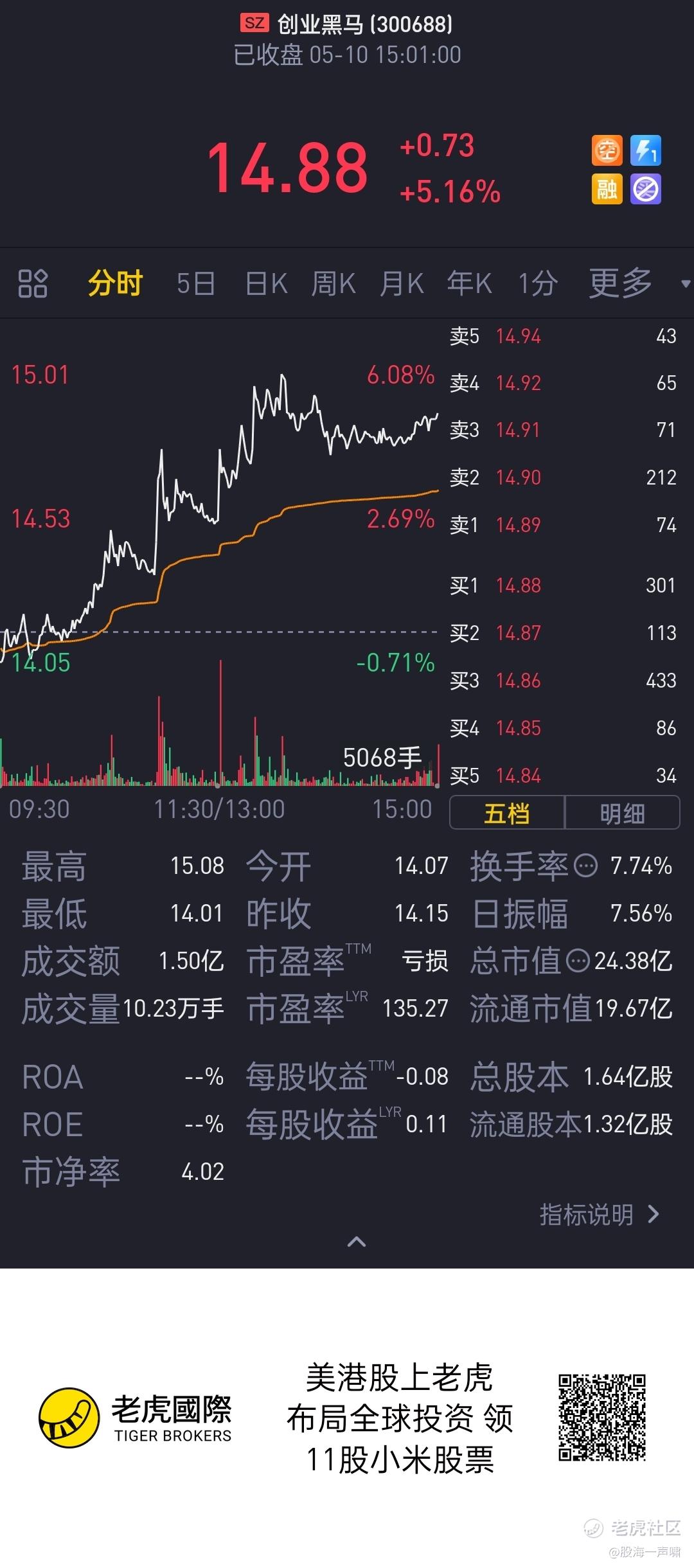The image size is (694, 1568).
Task: Switch to the 1分 chart
Action: coord(538,283)
